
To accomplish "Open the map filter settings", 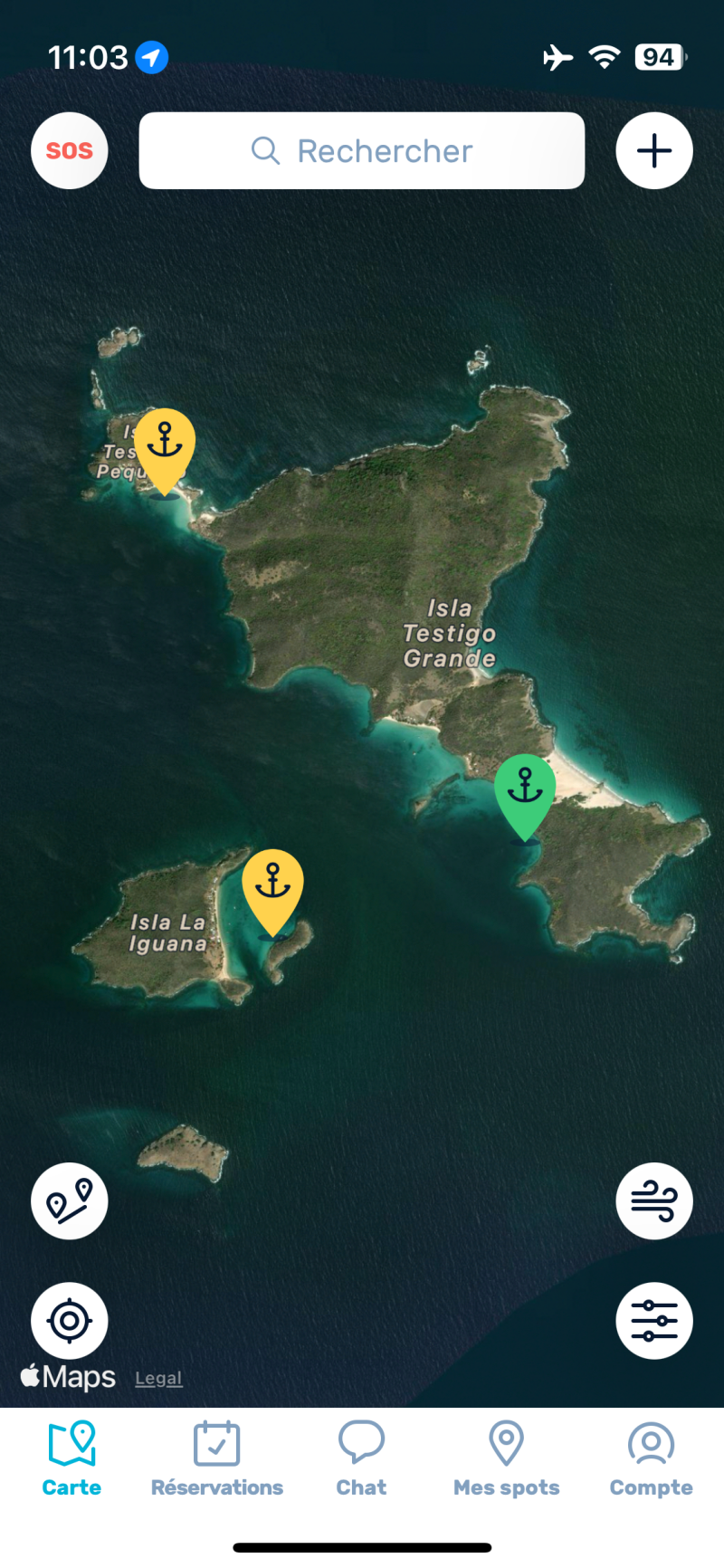I will [654, 1321].
